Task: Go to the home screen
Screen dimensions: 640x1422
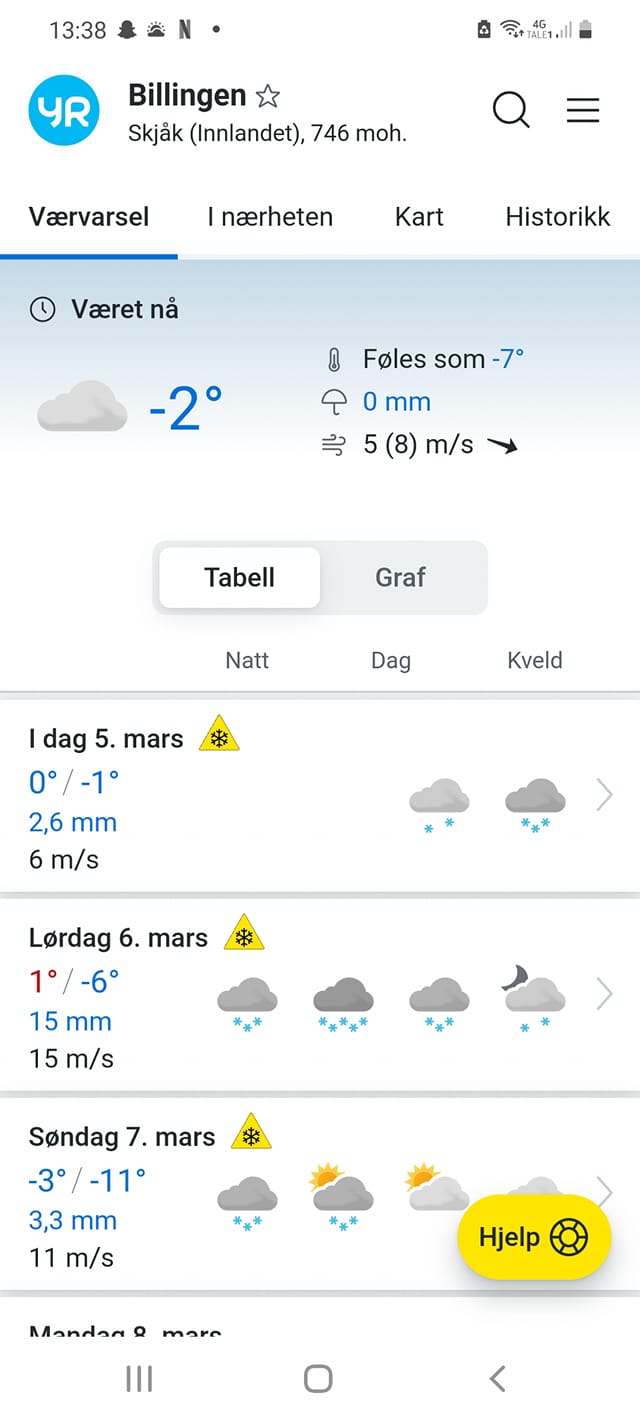Action: pyautogui.click(x=318, y=1379)
